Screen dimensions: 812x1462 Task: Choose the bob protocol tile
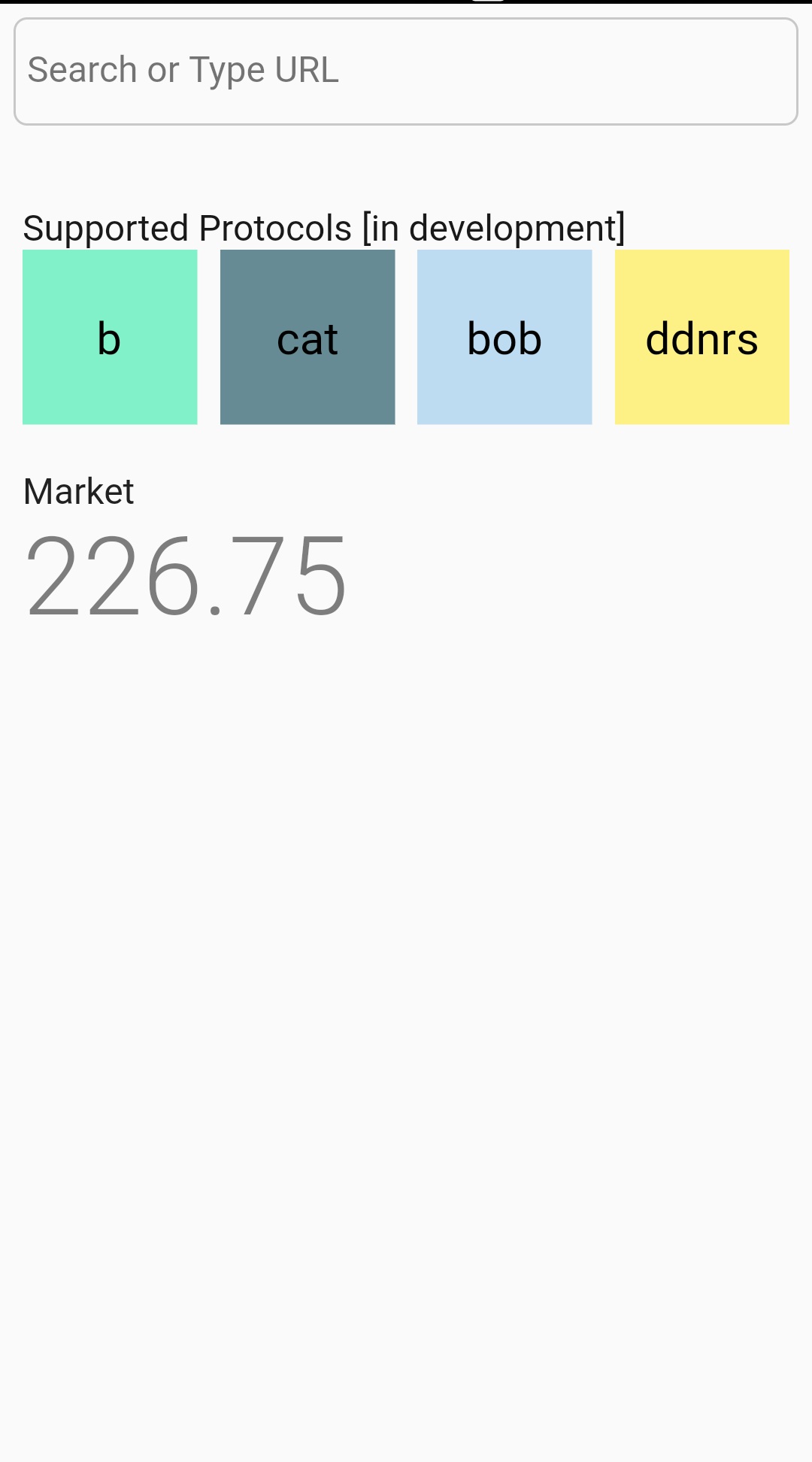click(504, 337)
